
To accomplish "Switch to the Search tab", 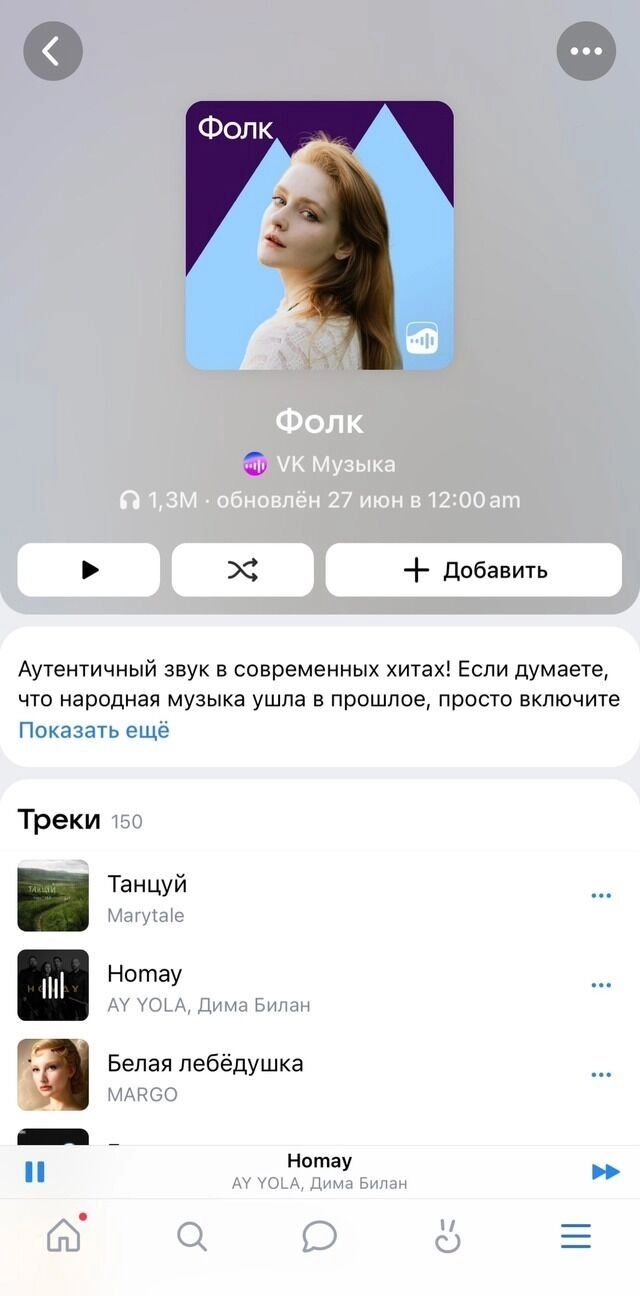I will tap(192, 1237).
